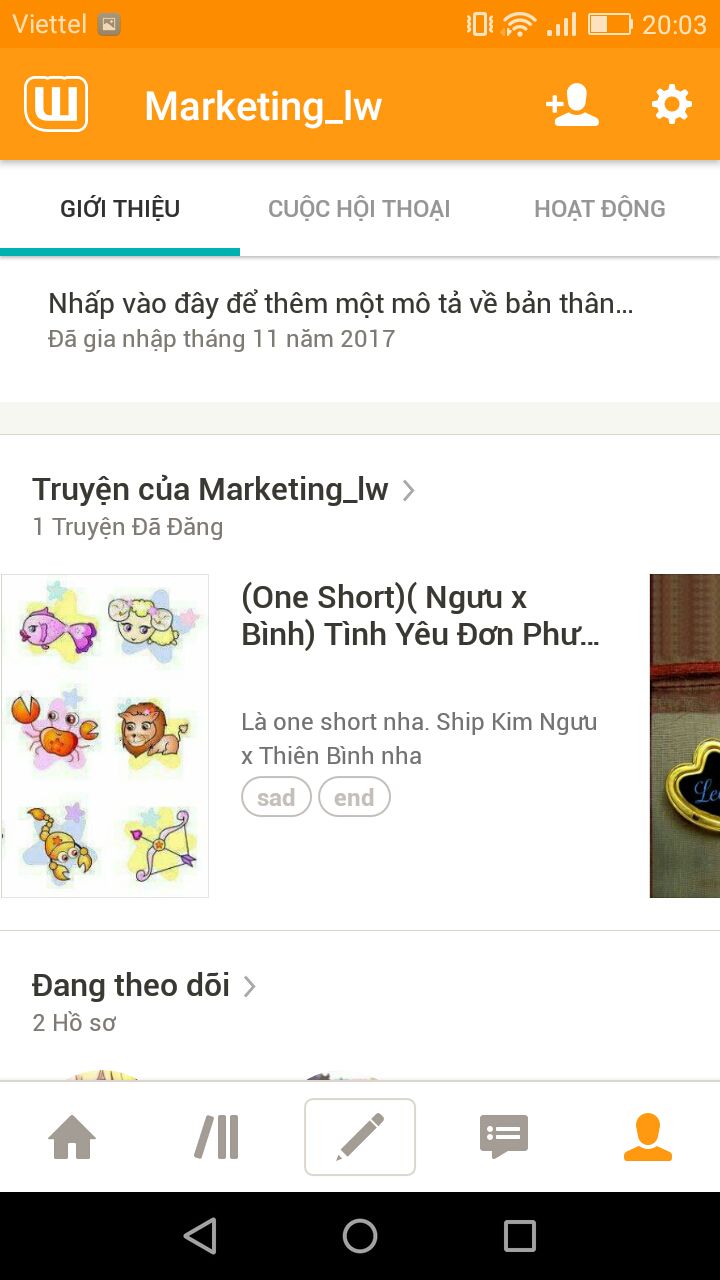Expand the Đang theo dõi list
The width and height of the screenshot is (720, 1280).
tap(144, 986)
